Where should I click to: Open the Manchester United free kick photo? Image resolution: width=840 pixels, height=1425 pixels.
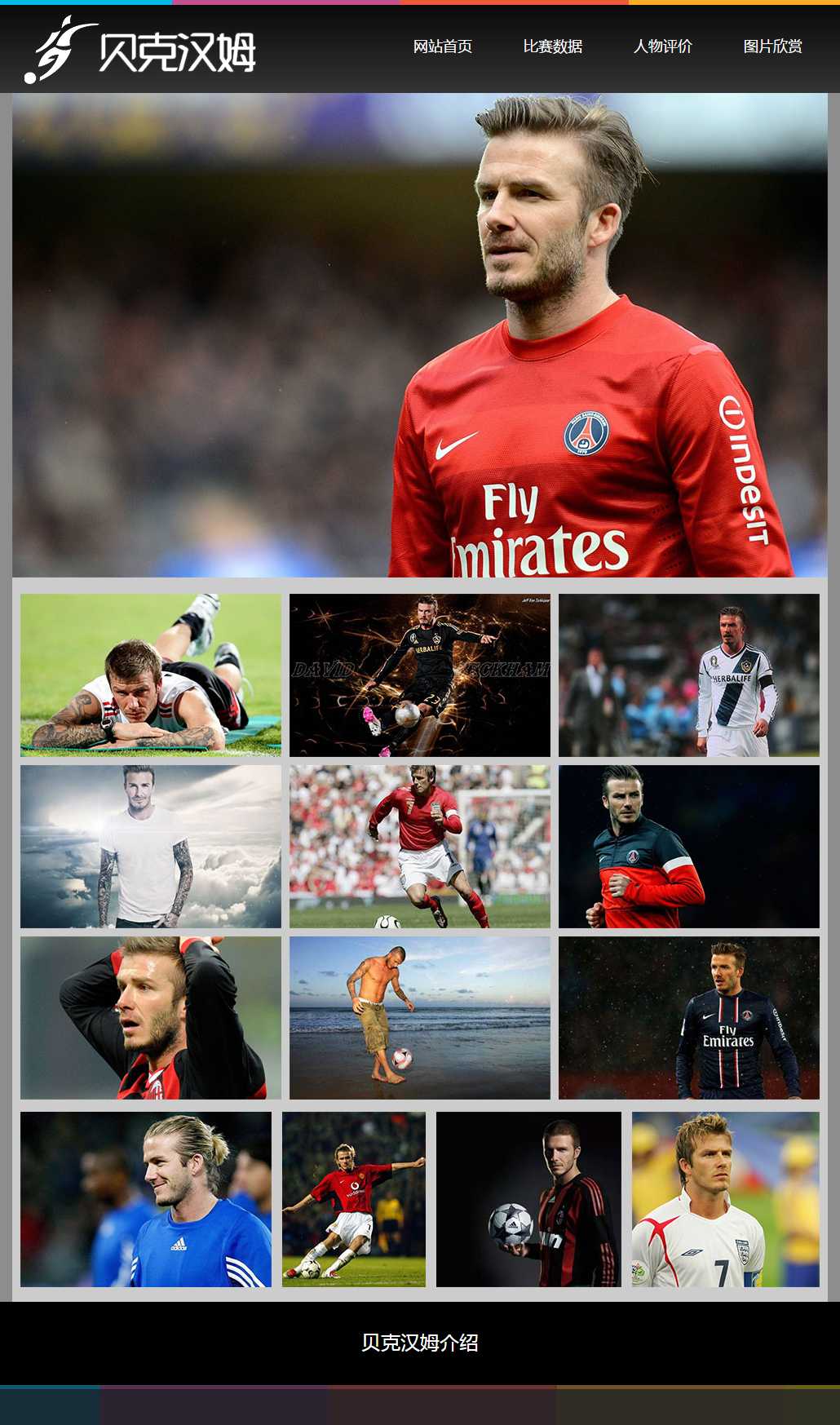[x=354, y=1199]
